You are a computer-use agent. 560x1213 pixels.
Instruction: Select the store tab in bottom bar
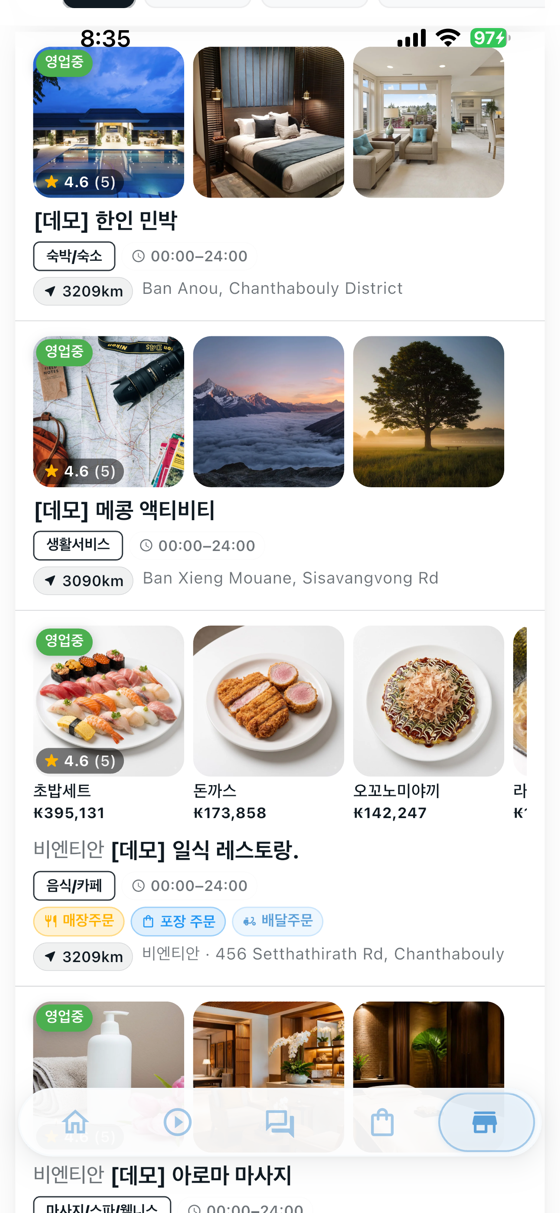485,1122
